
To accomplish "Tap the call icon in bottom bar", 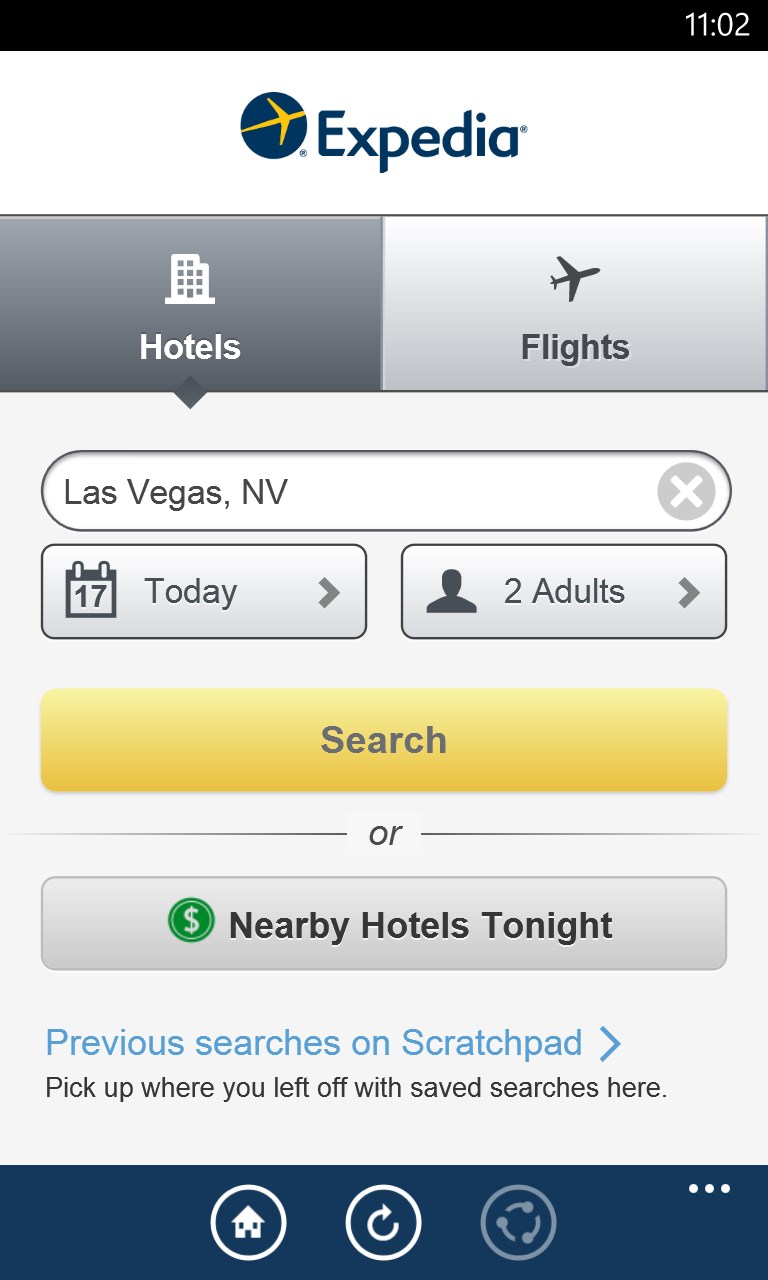I will point(518,1221).
